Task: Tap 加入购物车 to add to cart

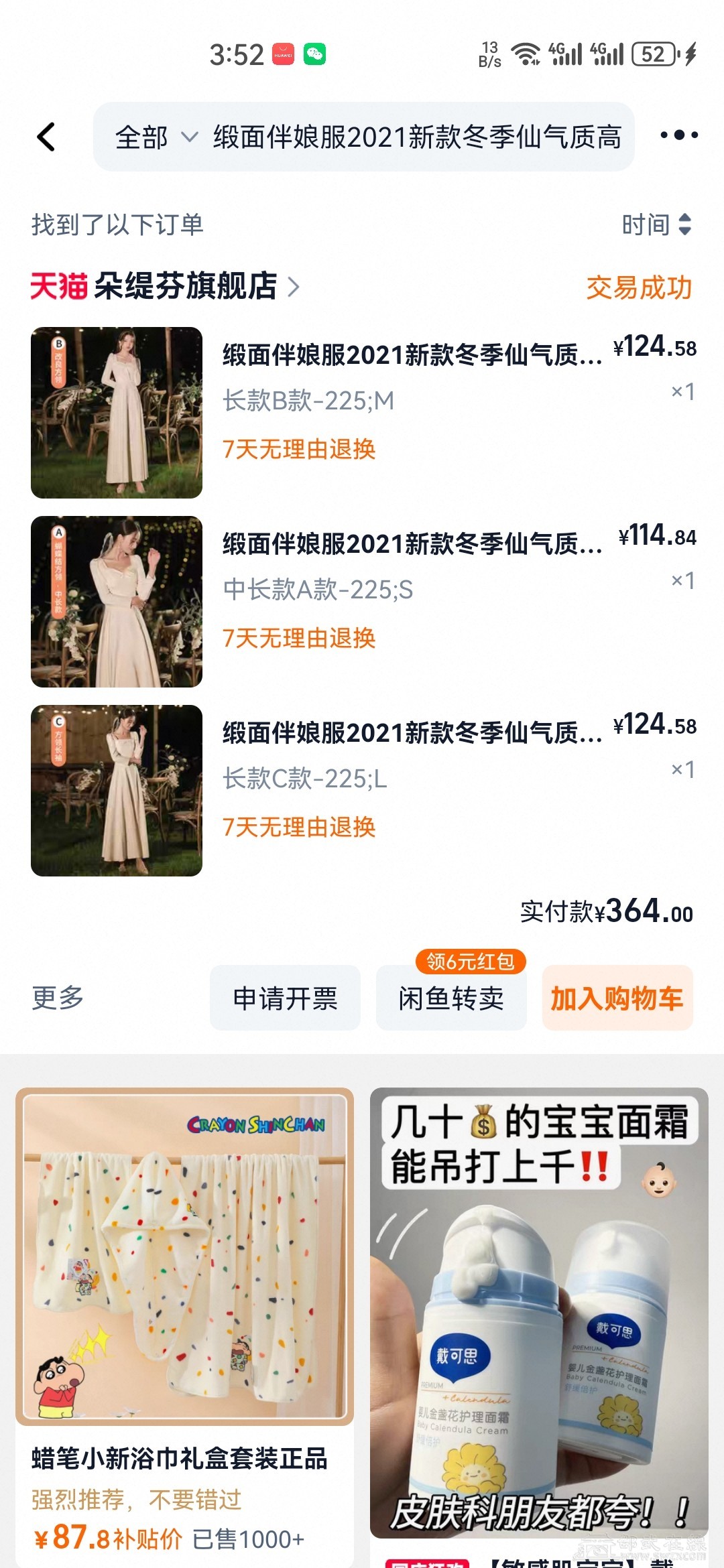Action: point(617,998)
